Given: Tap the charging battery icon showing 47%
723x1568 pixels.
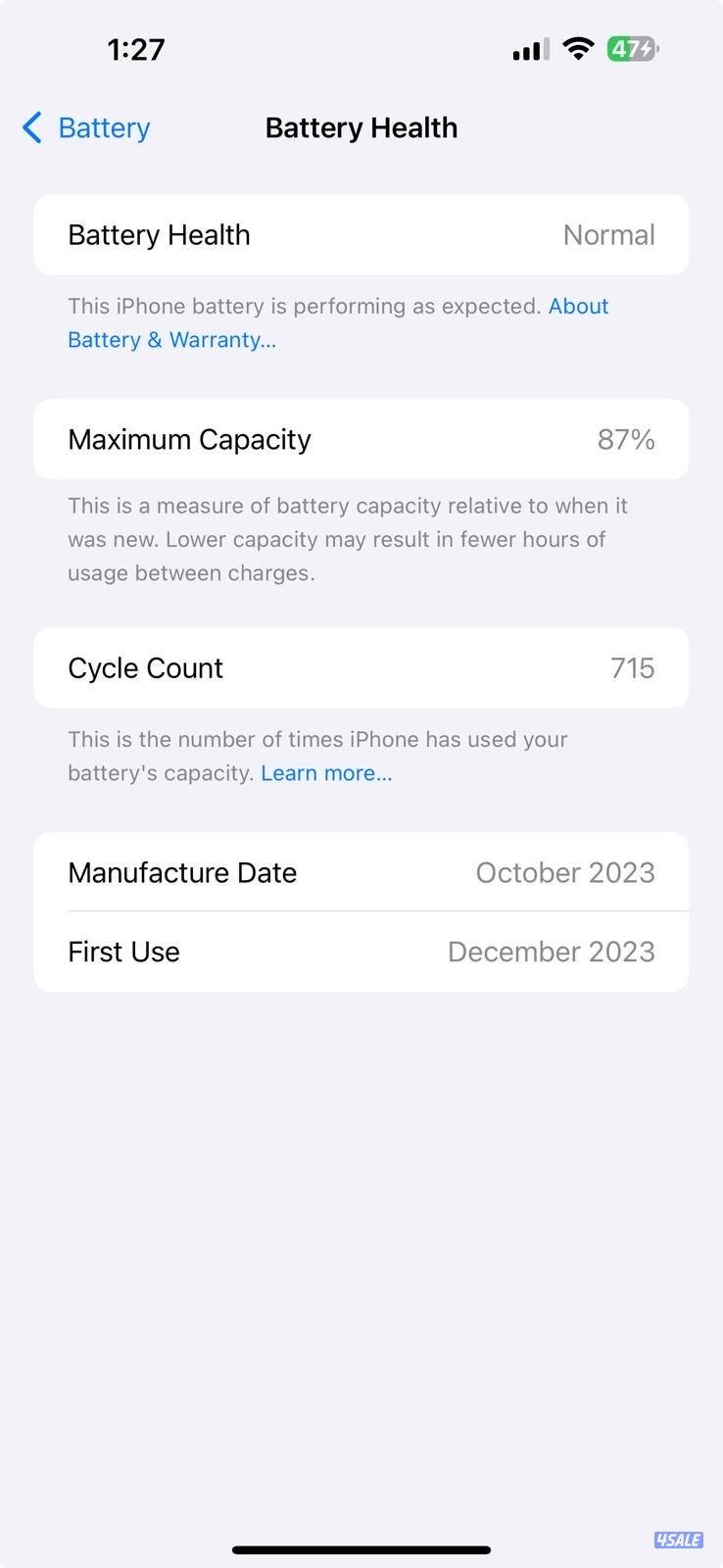Looking at the screenshot, I should 633,49.
